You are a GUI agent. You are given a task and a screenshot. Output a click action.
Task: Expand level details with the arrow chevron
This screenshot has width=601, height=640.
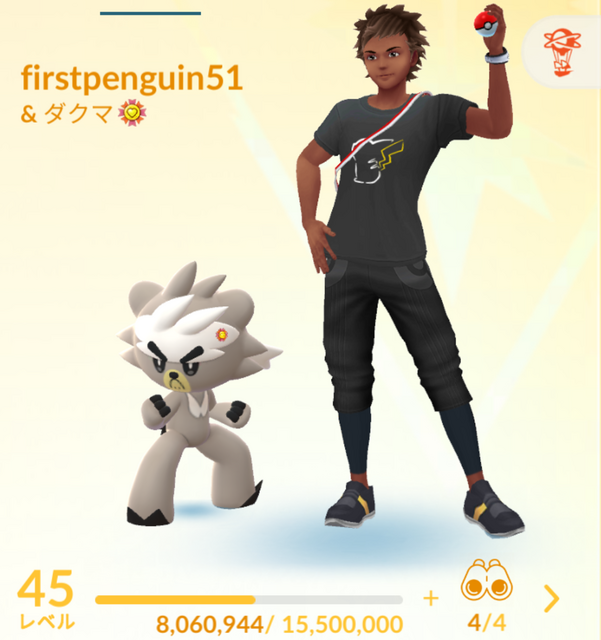[551, 598]
